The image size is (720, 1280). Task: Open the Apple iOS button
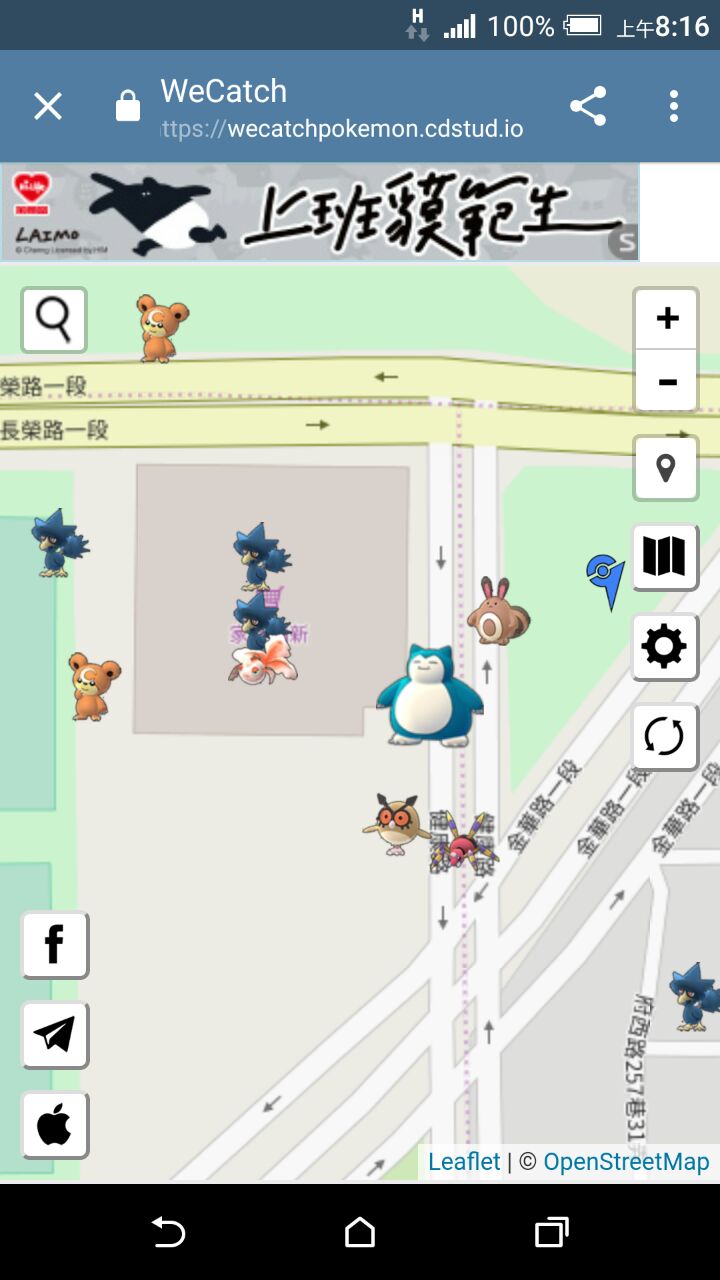(x=55, y=1125)
